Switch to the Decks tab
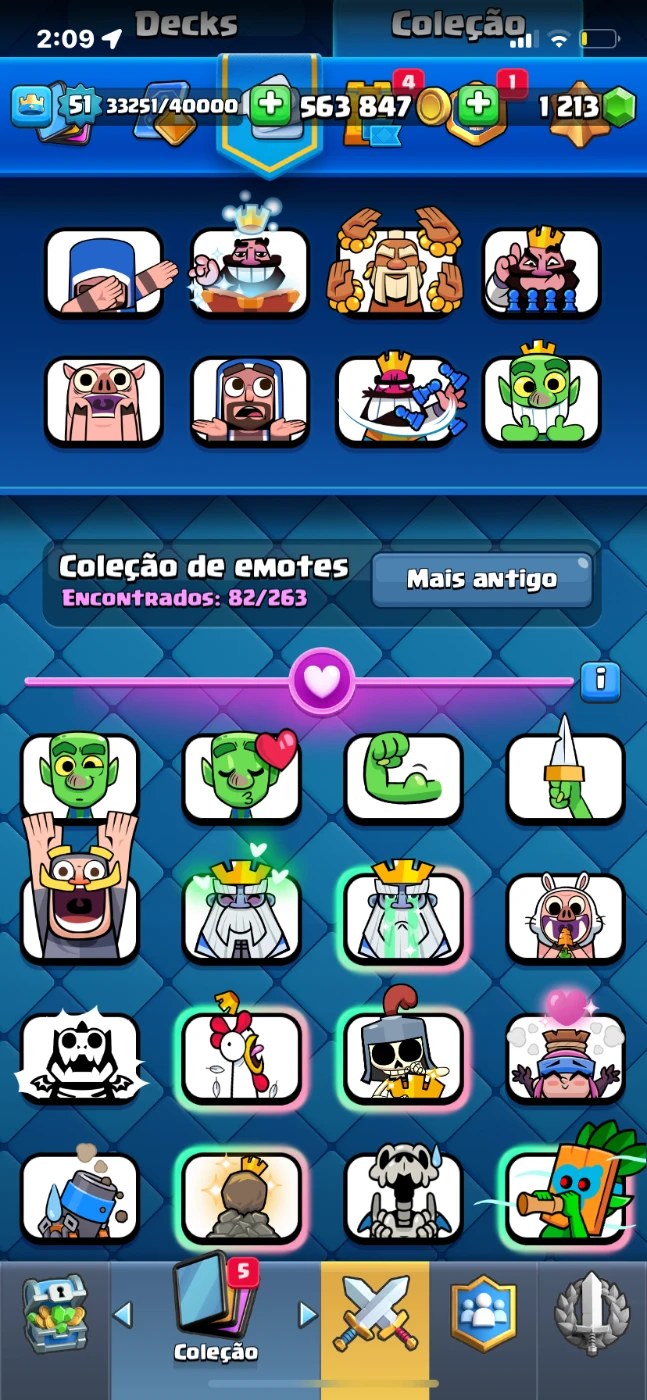Viewport: 647px width, 1400px height. tap(186, 24)
